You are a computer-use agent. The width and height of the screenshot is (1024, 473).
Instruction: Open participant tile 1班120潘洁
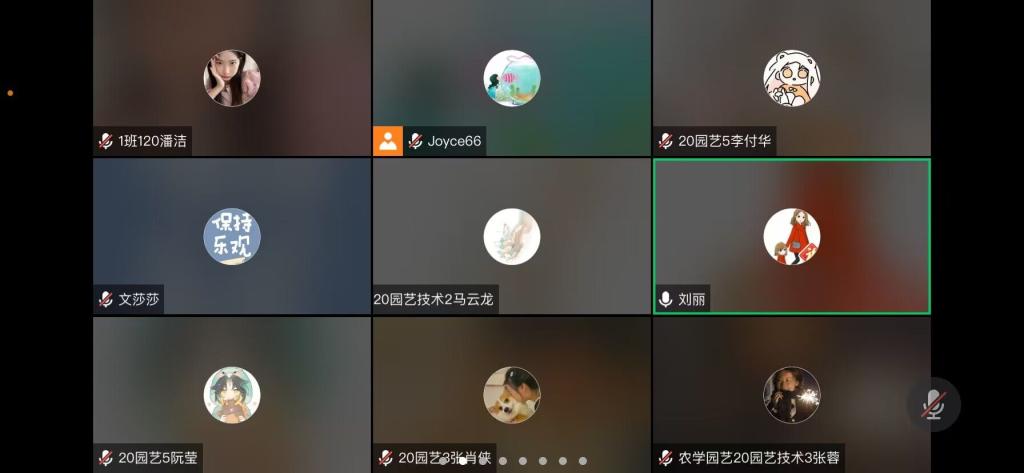(x=232, y=78)
